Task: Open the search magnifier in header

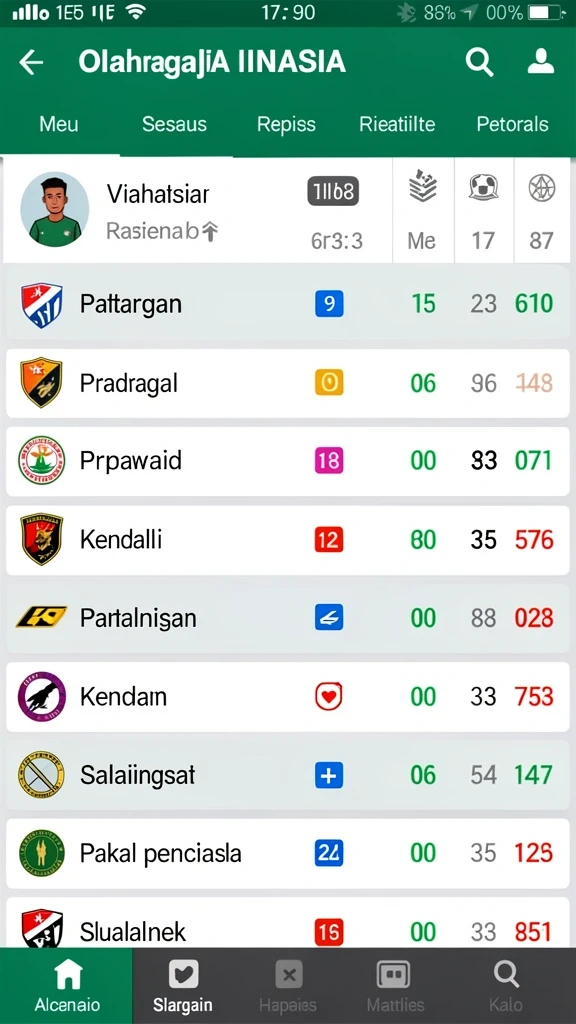Action: [479, 62]
